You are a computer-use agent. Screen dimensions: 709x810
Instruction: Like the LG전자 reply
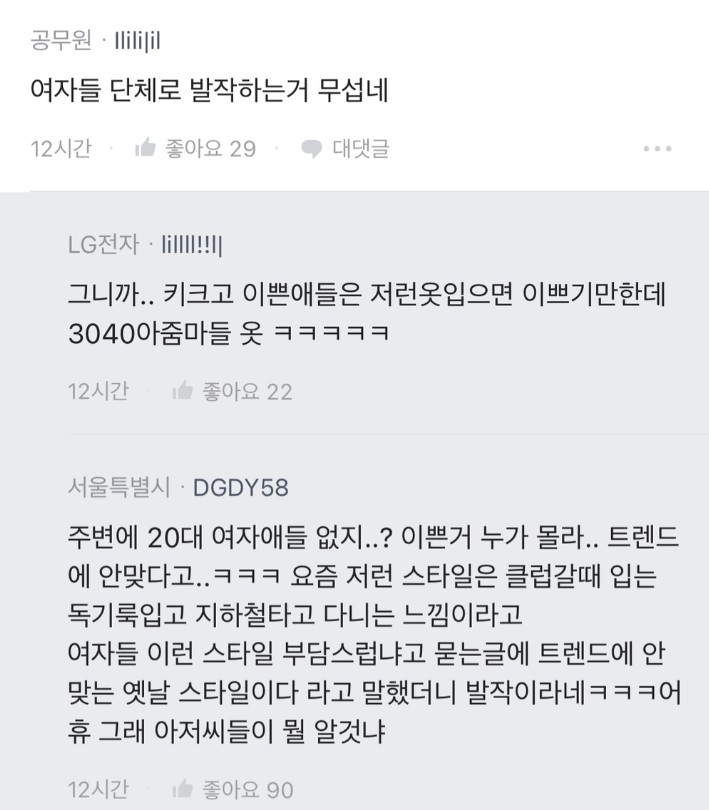tap(182, 391)
